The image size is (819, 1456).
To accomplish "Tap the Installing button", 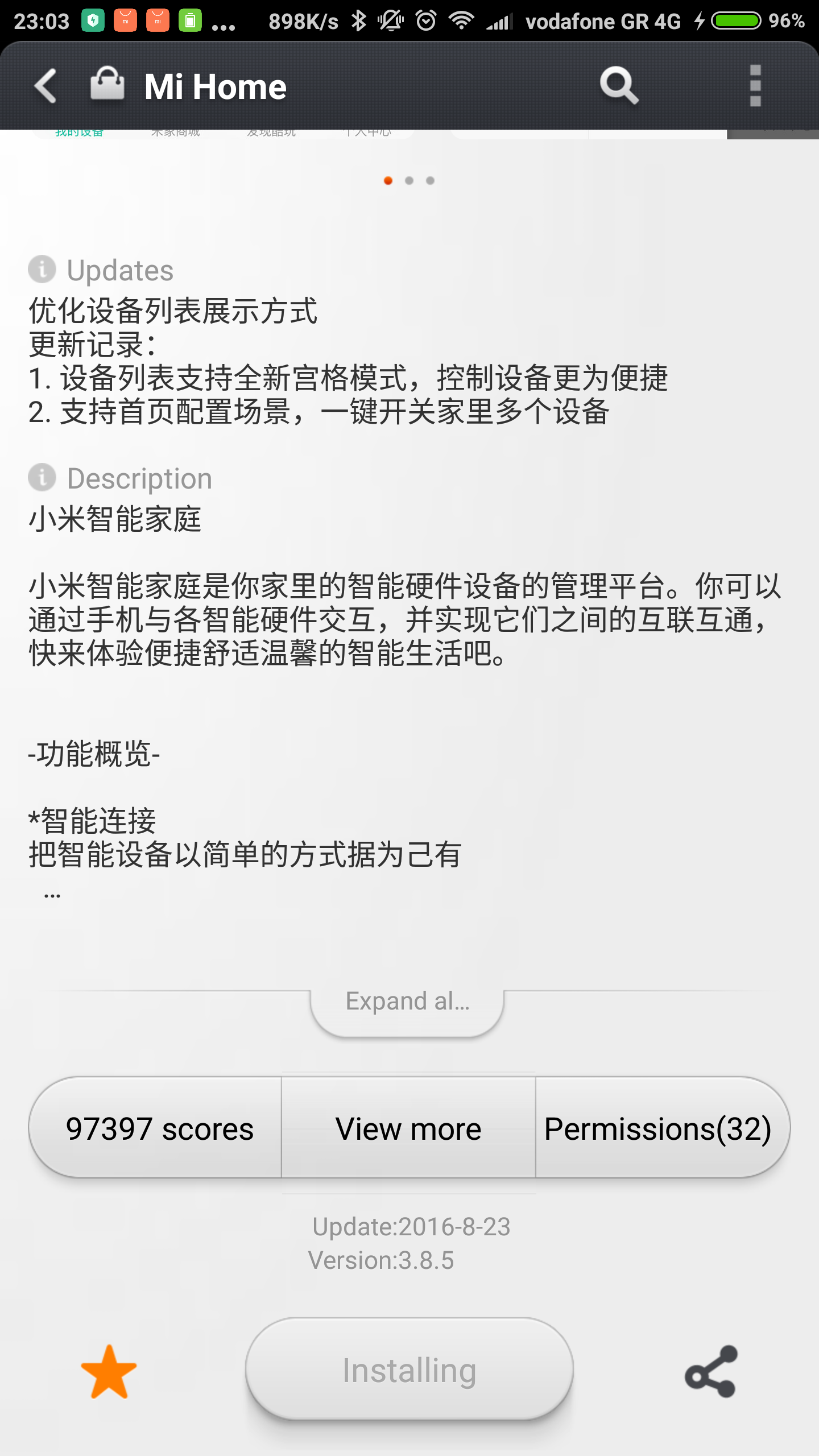I will tap(409, 1371).
